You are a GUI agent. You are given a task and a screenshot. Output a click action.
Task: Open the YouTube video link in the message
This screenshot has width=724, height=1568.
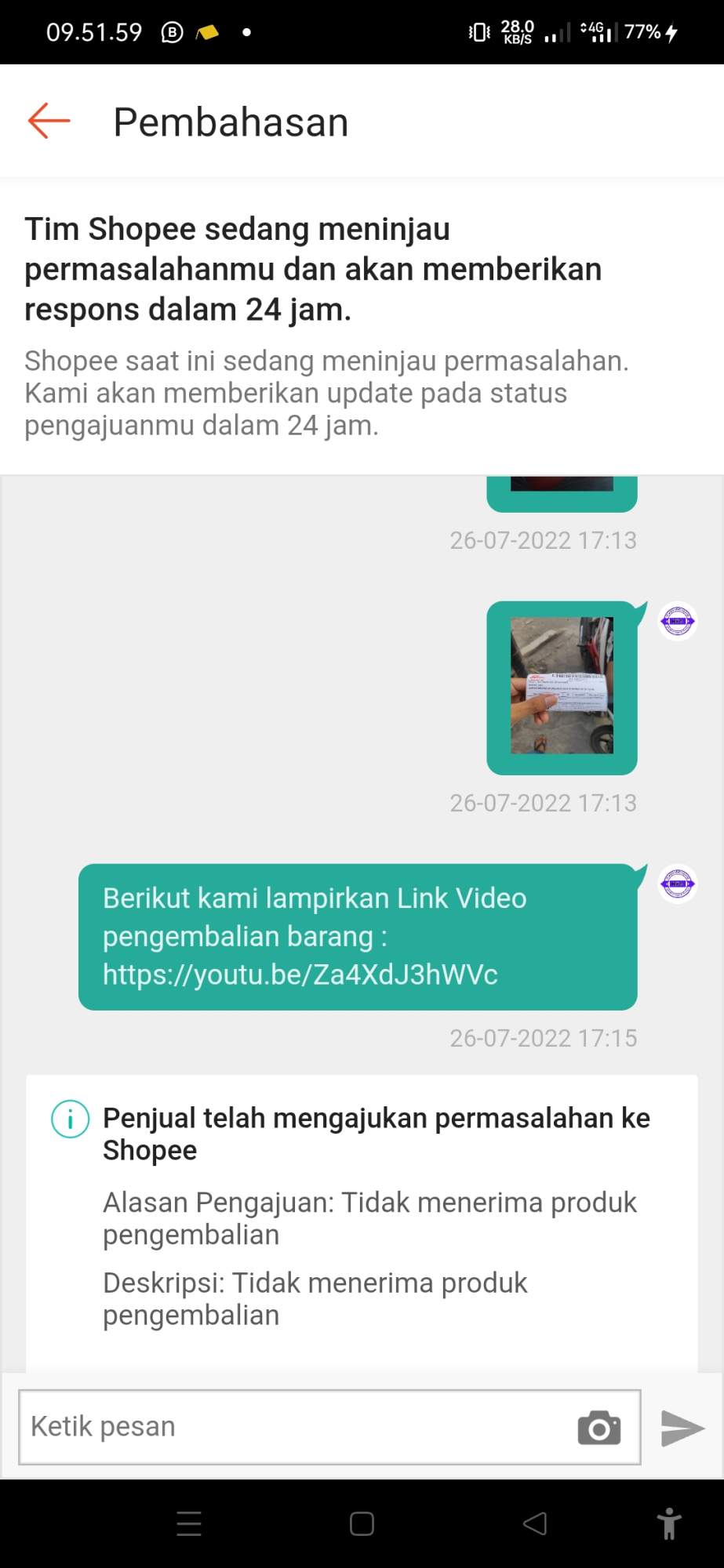click(x=300, y=975)
